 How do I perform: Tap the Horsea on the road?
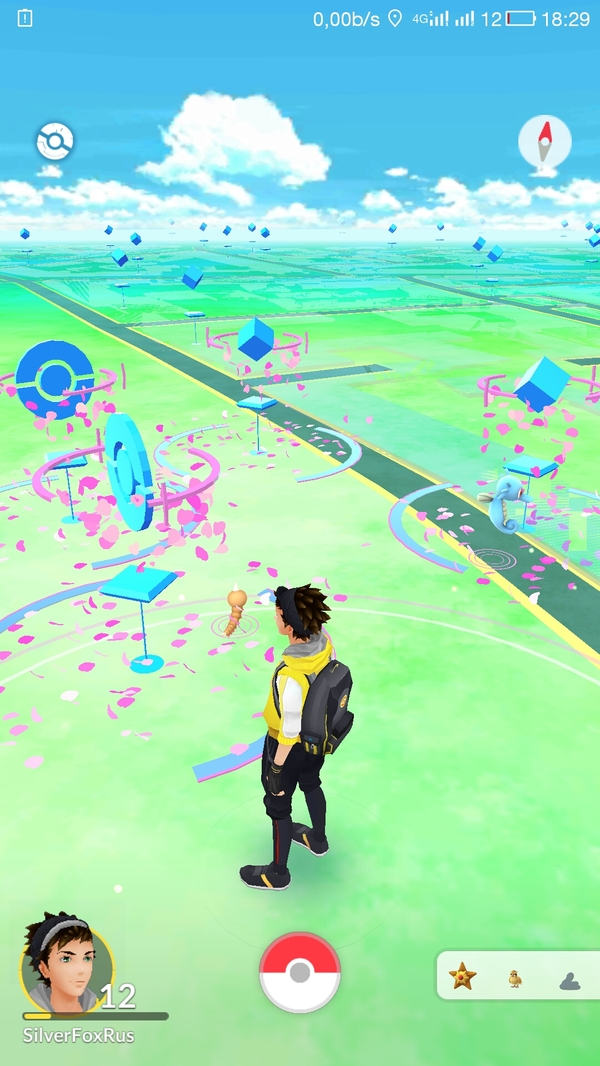507,504
